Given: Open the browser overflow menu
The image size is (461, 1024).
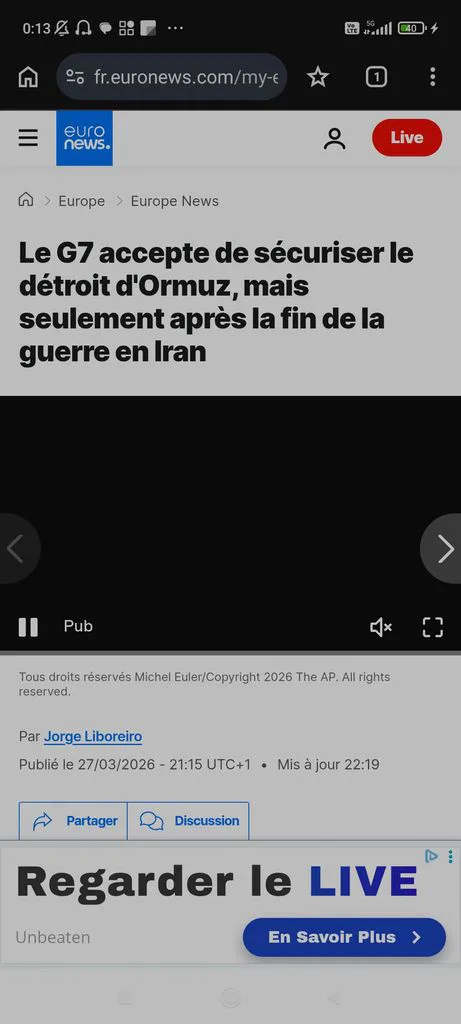Looking at the screenshot, I should pyautogui.click(x=432, y=77).
